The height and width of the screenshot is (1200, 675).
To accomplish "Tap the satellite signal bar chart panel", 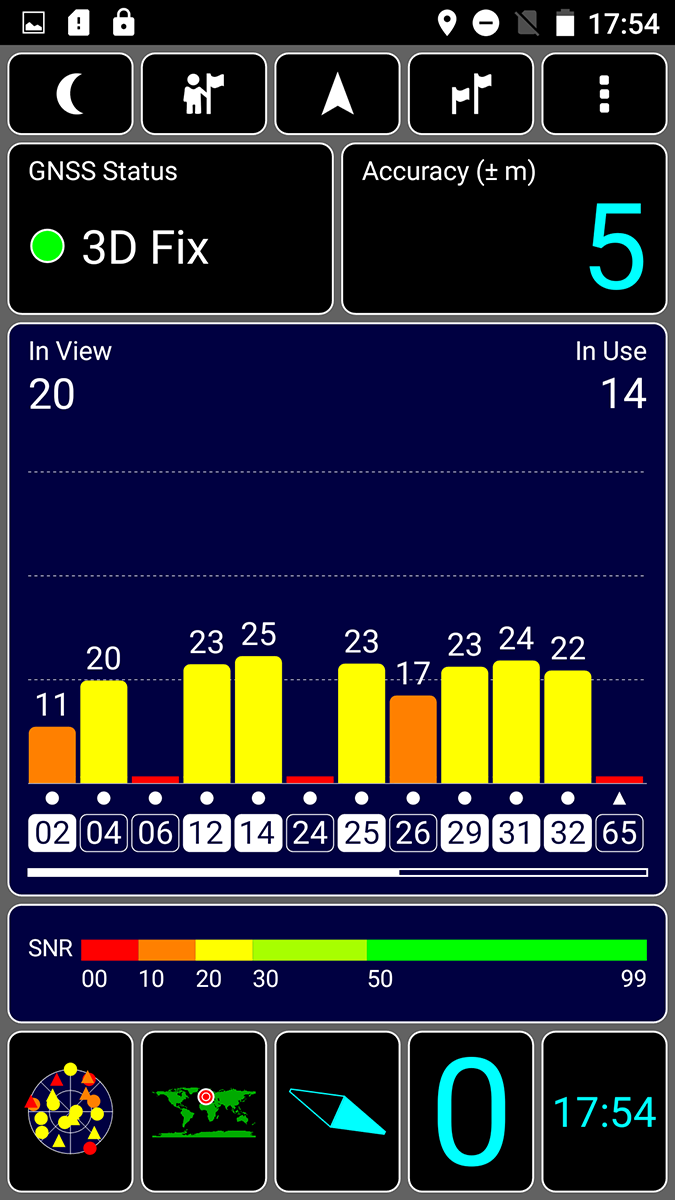I will point(338,609).
